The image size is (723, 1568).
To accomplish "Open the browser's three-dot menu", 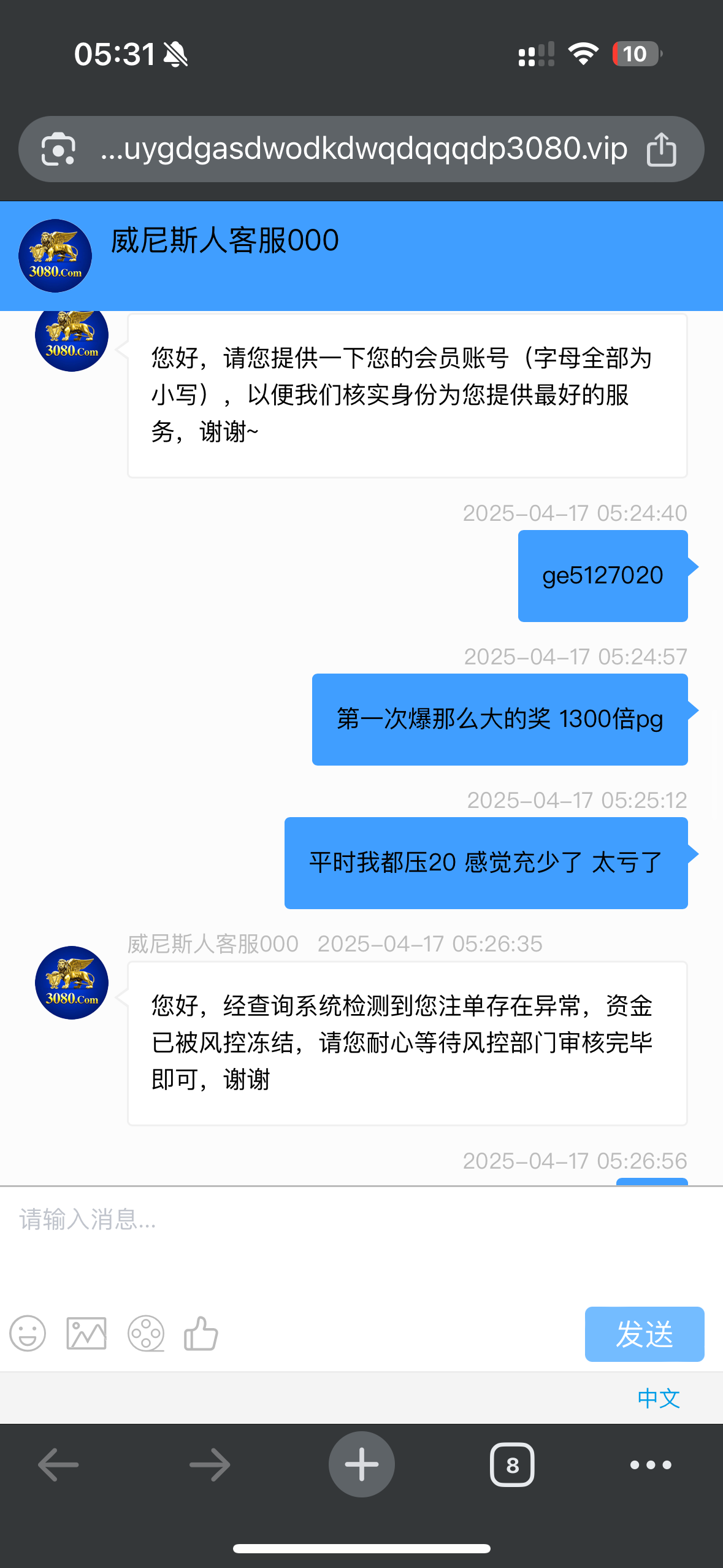I will click(651, 1465).
